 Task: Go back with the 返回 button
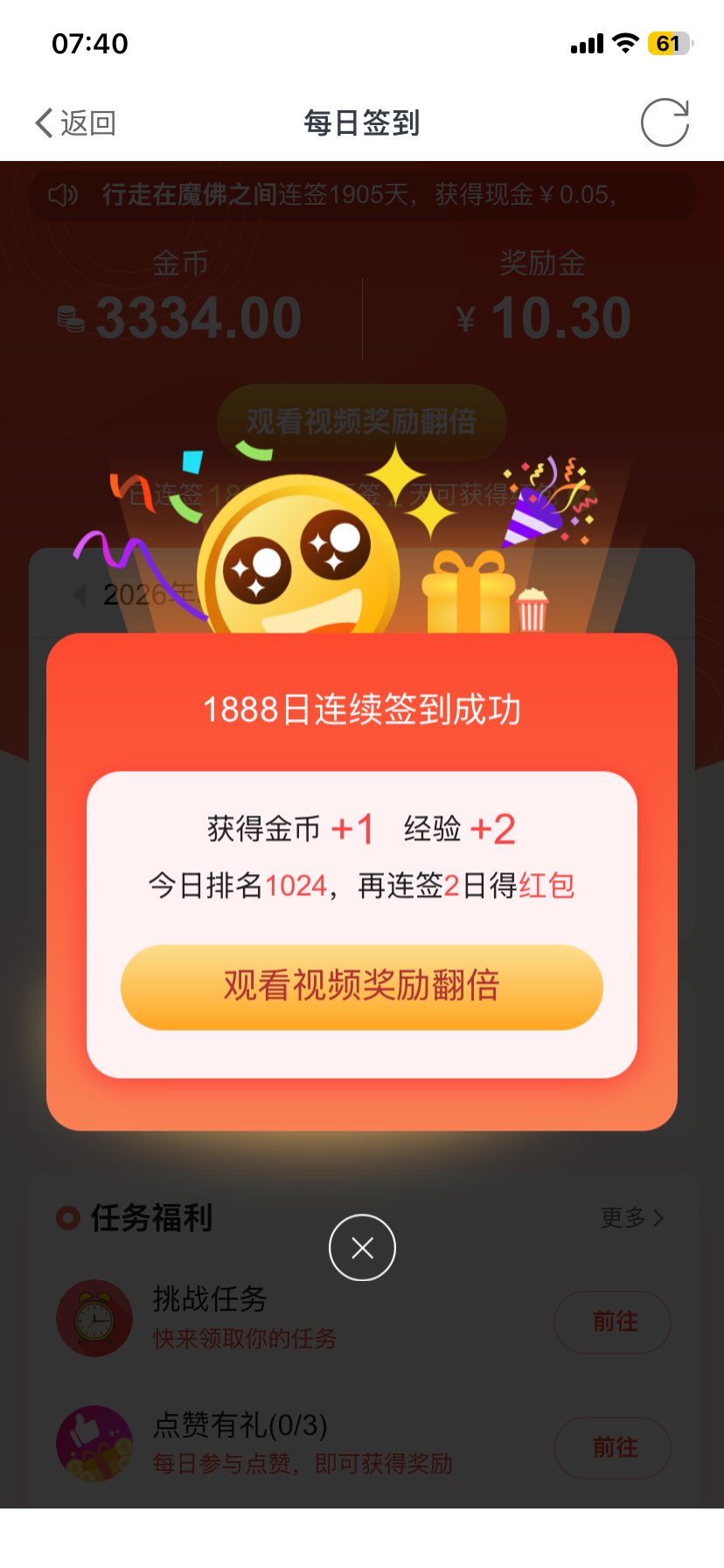point(75,123)
